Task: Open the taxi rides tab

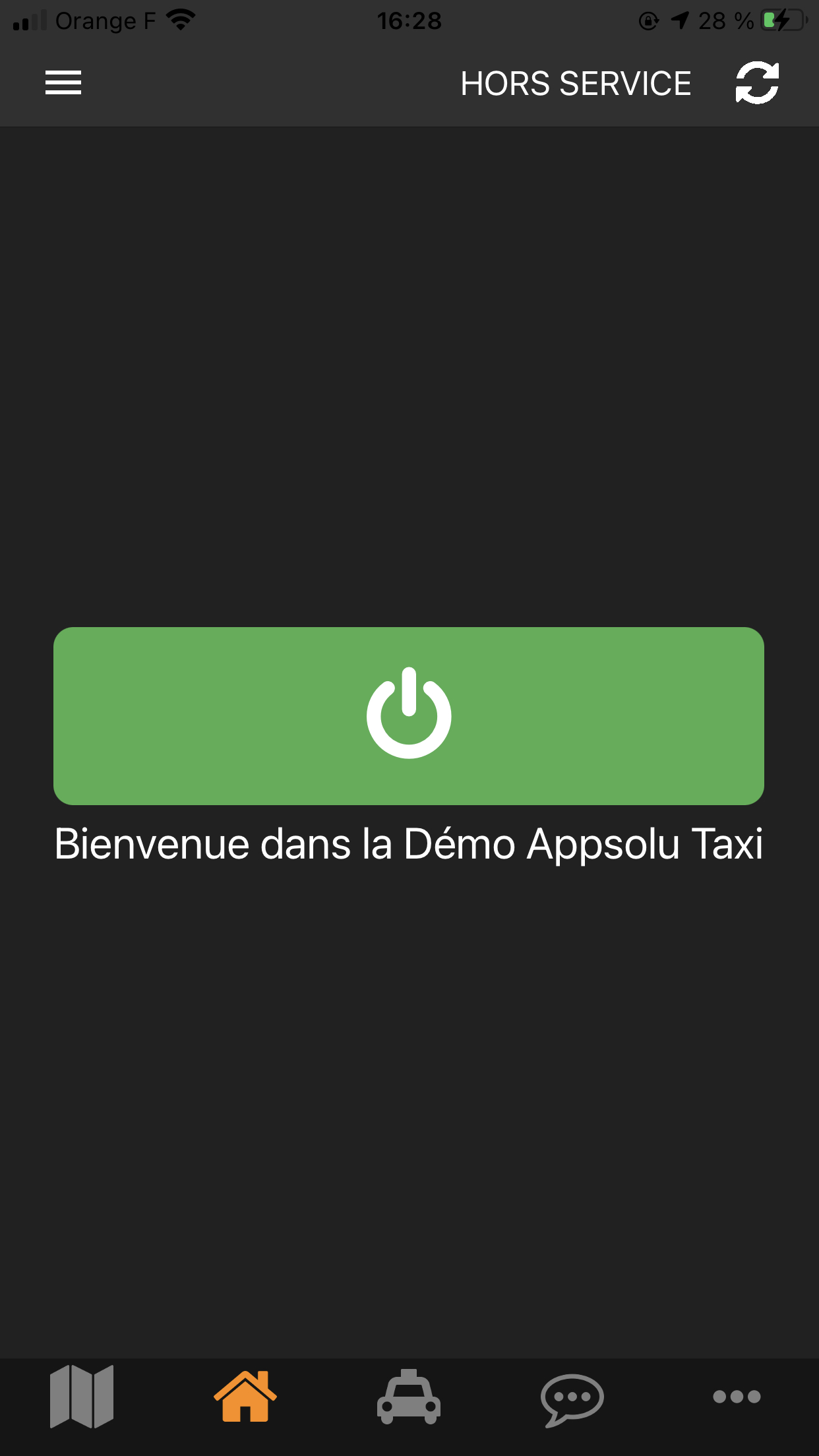Action: [x=409, y=1397]
